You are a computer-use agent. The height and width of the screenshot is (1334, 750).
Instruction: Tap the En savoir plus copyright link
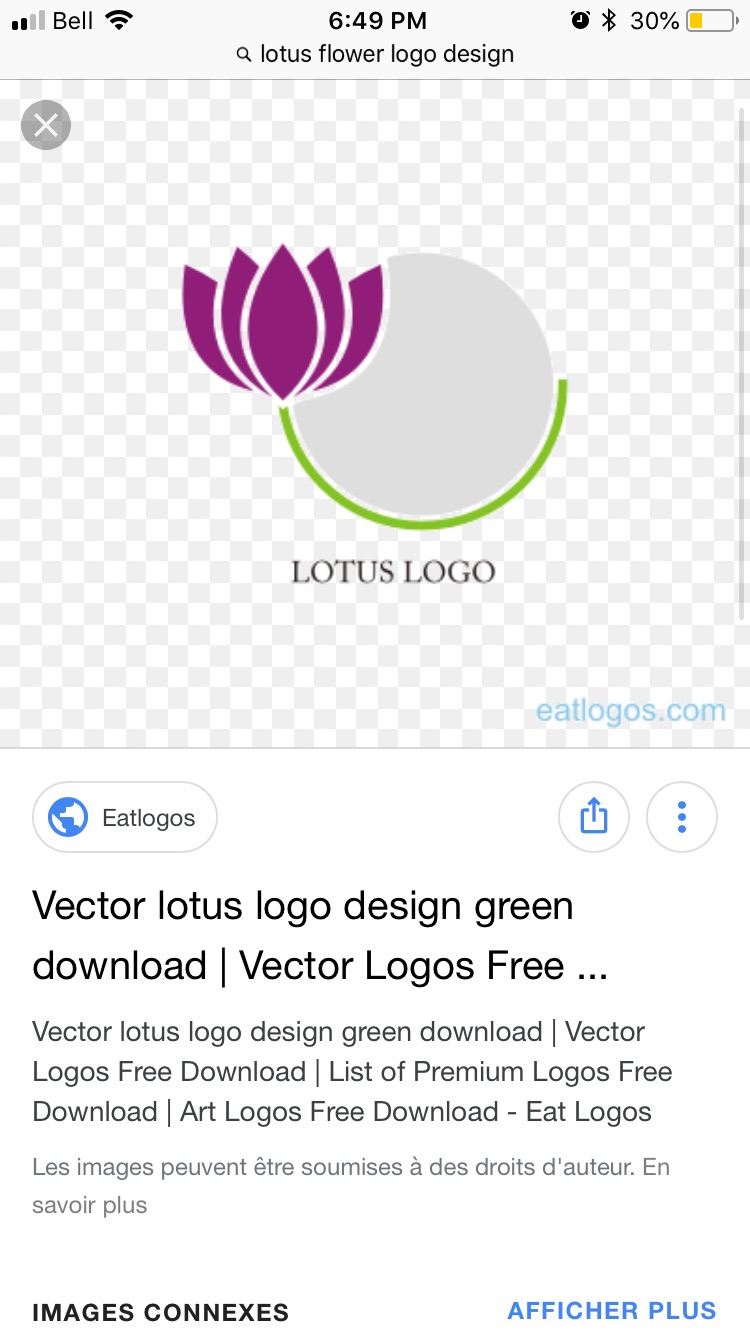89,1205
